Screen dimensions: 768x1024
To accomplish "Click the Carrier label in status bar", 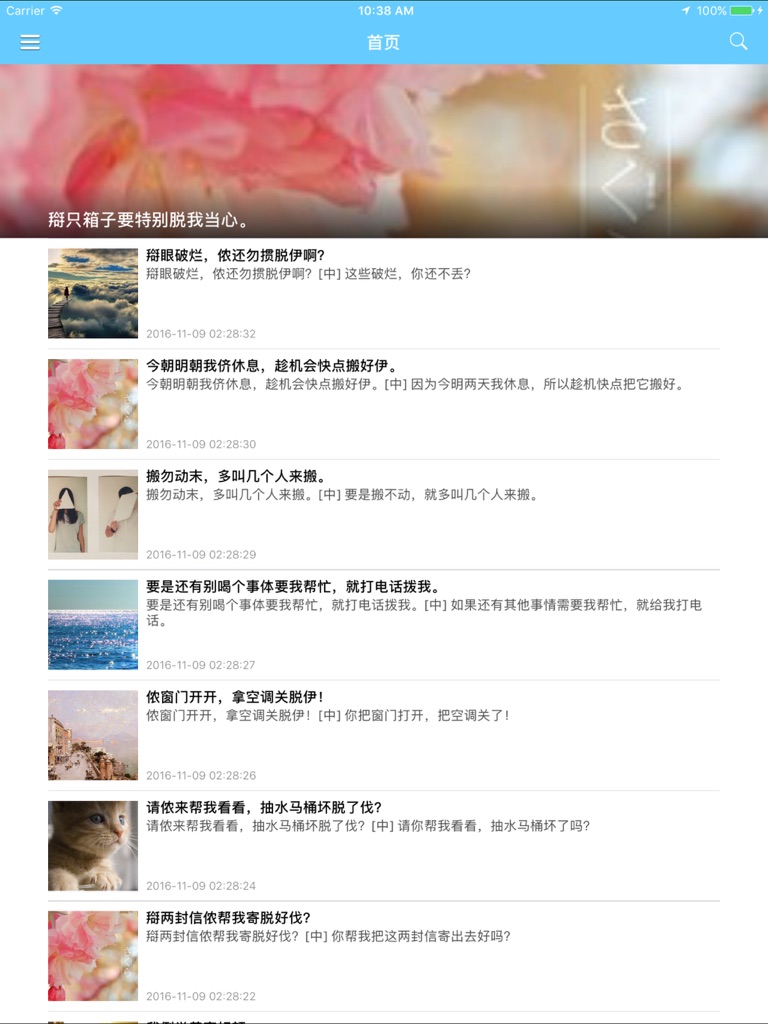I will click(x=27, y=12).
